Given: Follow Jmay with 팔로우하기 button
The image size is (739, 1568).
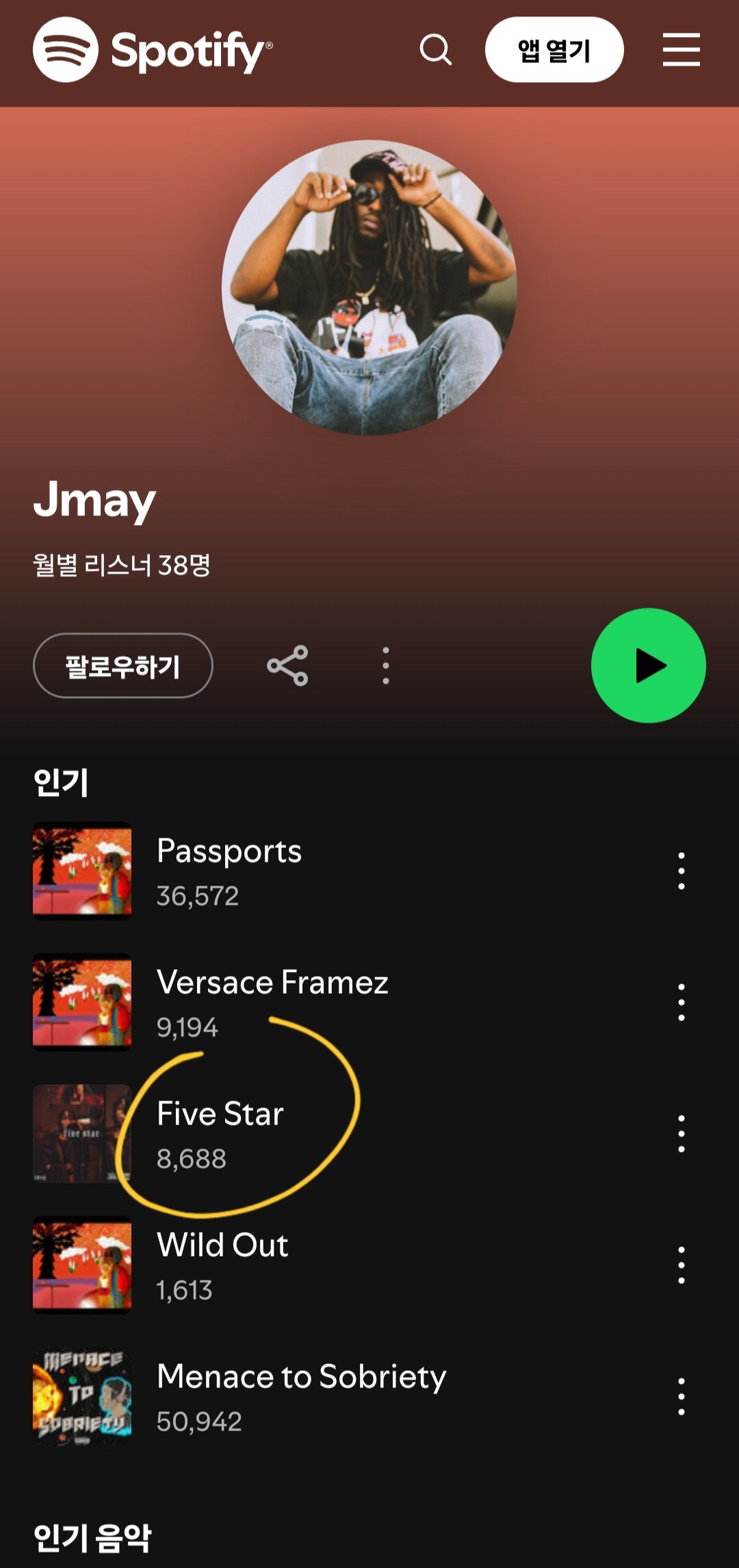Looking at the screenshot, I should click(x=123, y=665).
